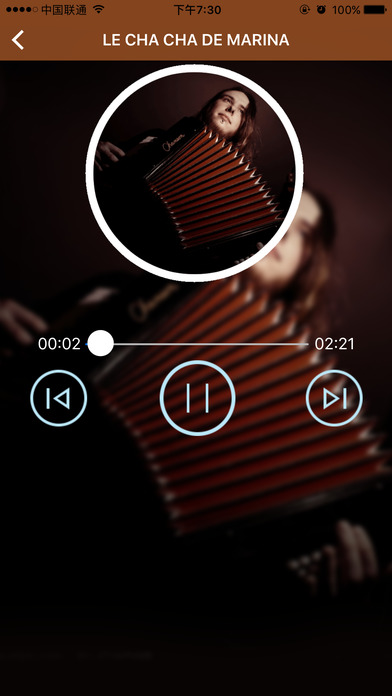Pause the playing track
This screenshot has height=696, width=392.
point(198,398)
